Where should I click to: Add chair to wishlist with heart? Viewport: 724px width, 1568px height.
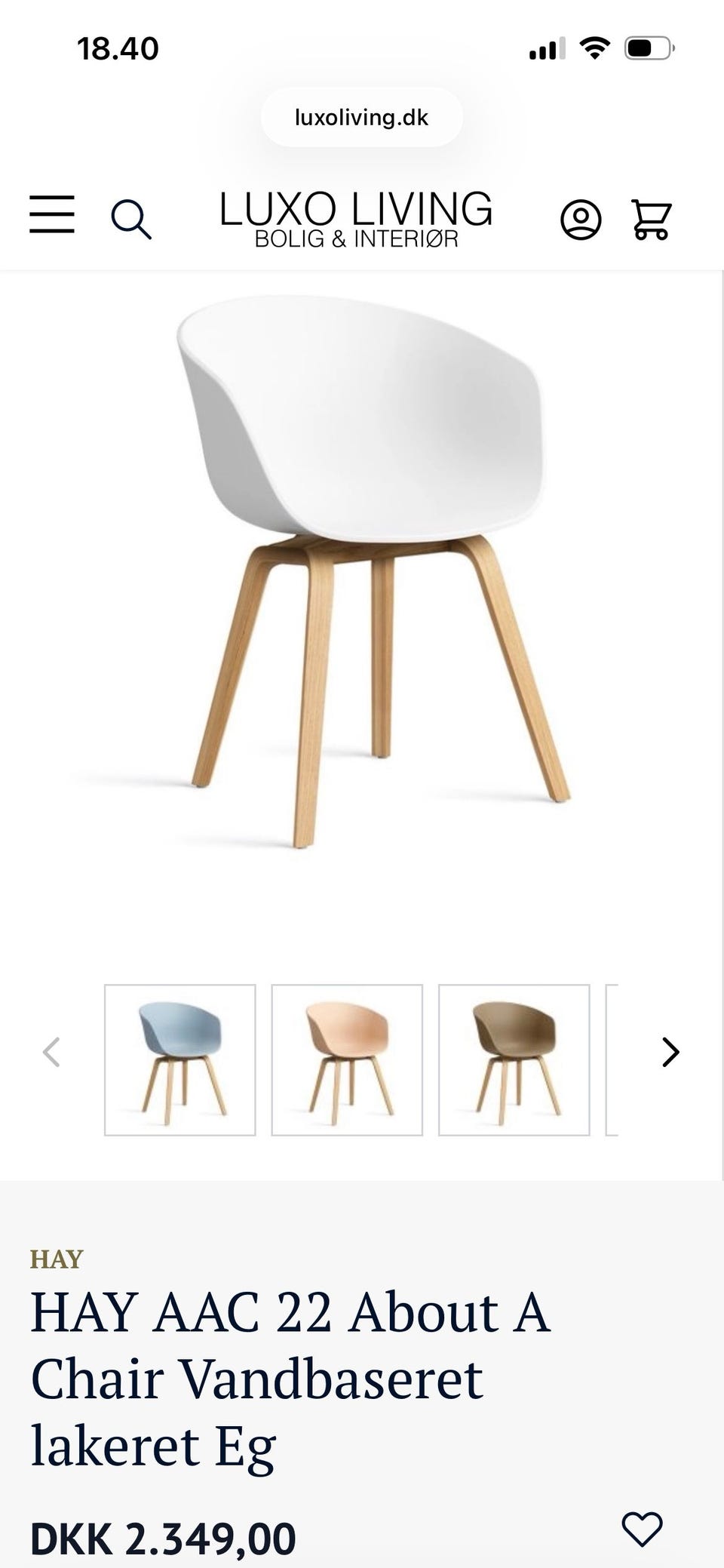(x=642, y=1530)
